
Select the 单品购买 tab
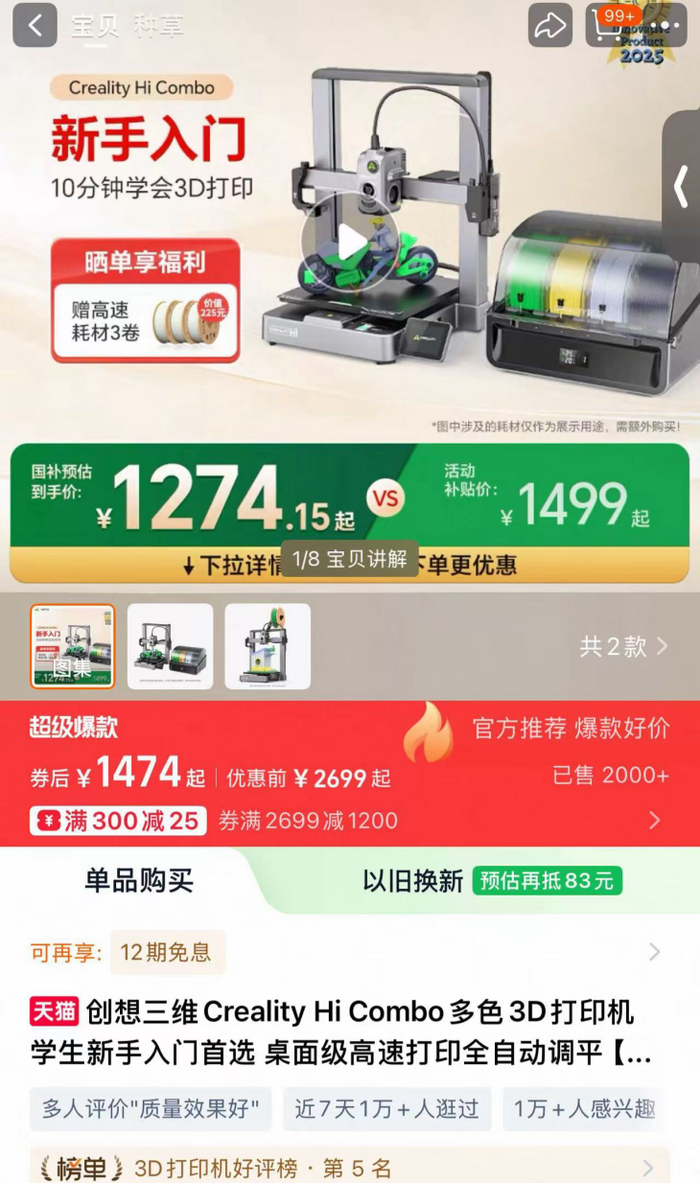[139, 880]
